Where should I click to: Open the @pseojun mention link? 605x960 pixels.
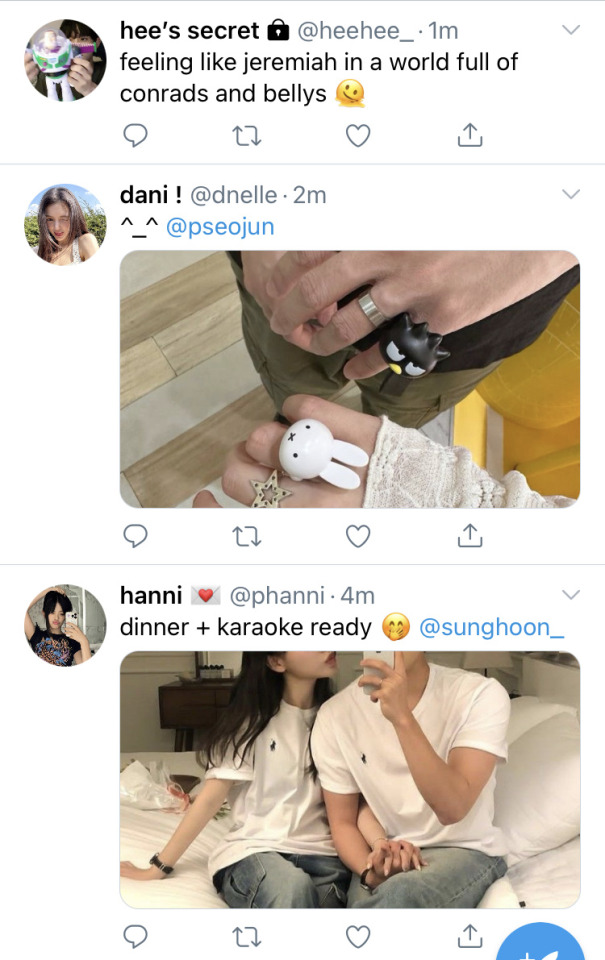tap(220, 227)
